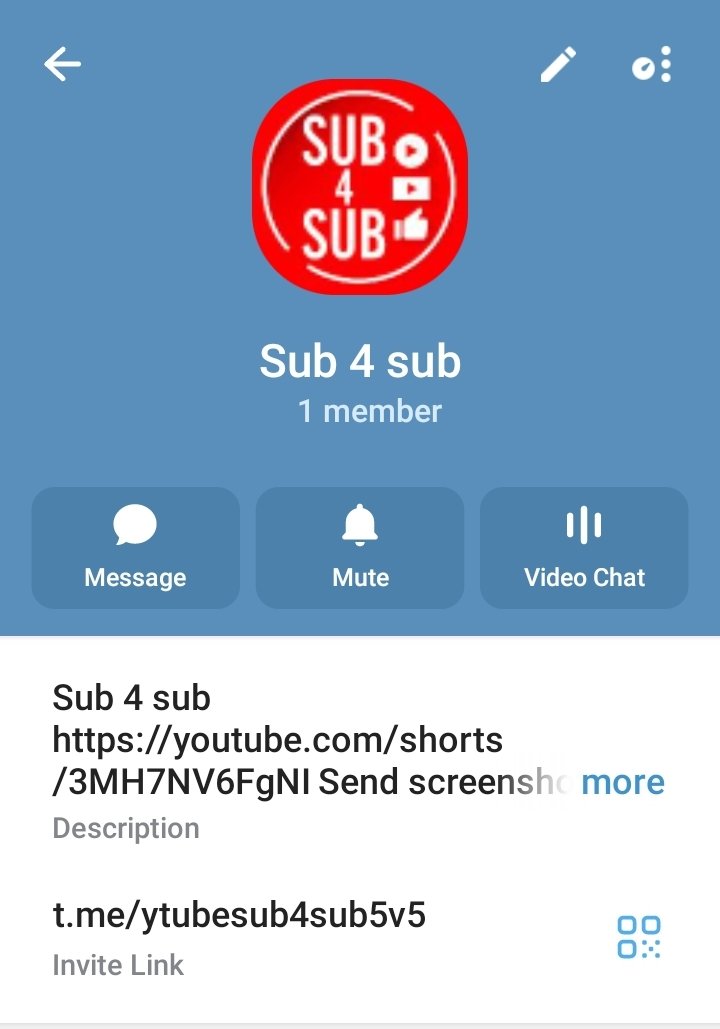720x1029 pixels.
Task: Select the Description section label
Action: [125, 828]
